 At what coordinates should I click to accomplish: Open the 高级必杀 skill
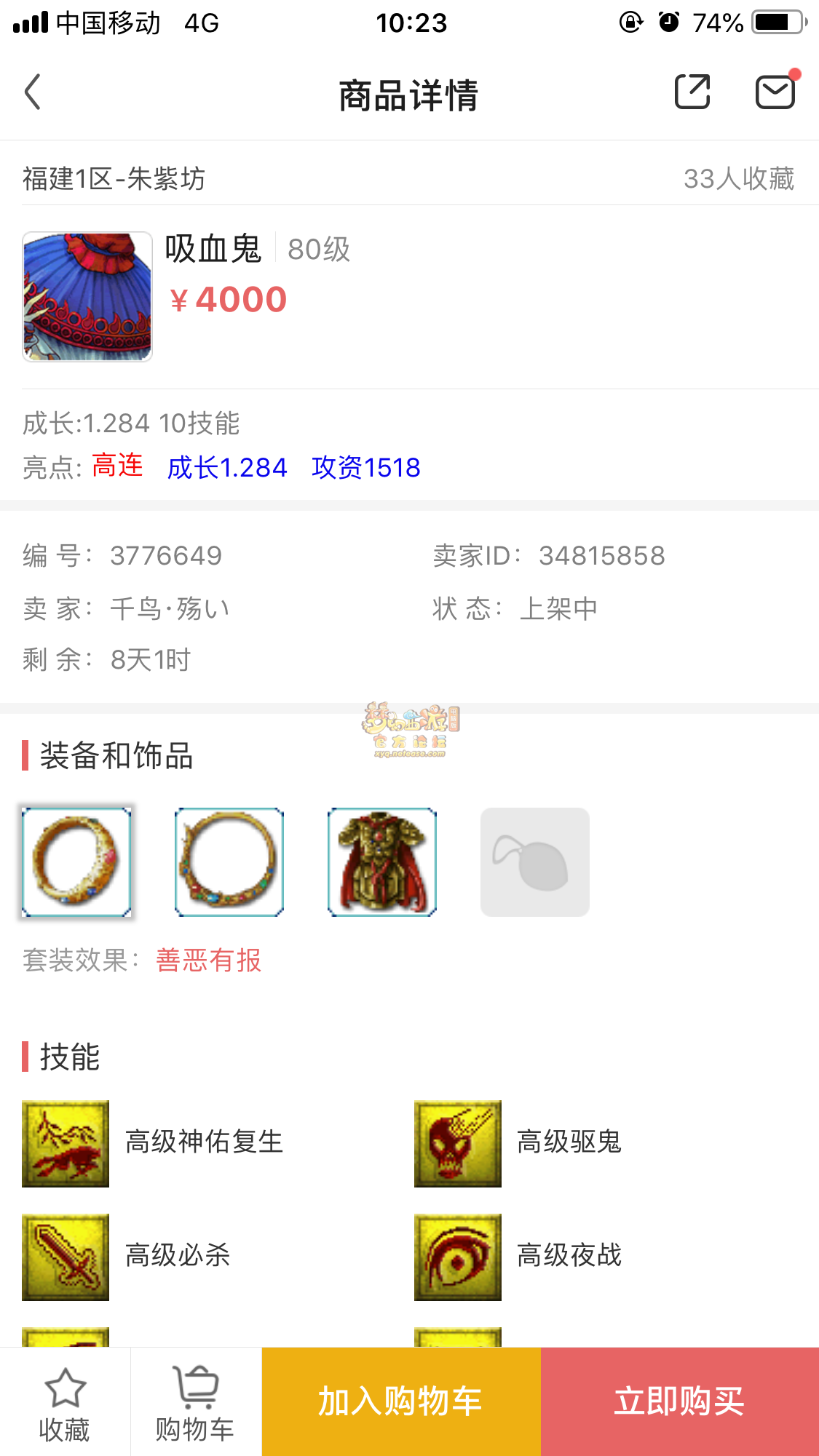pyautogui.click(x=66, y=1257)
